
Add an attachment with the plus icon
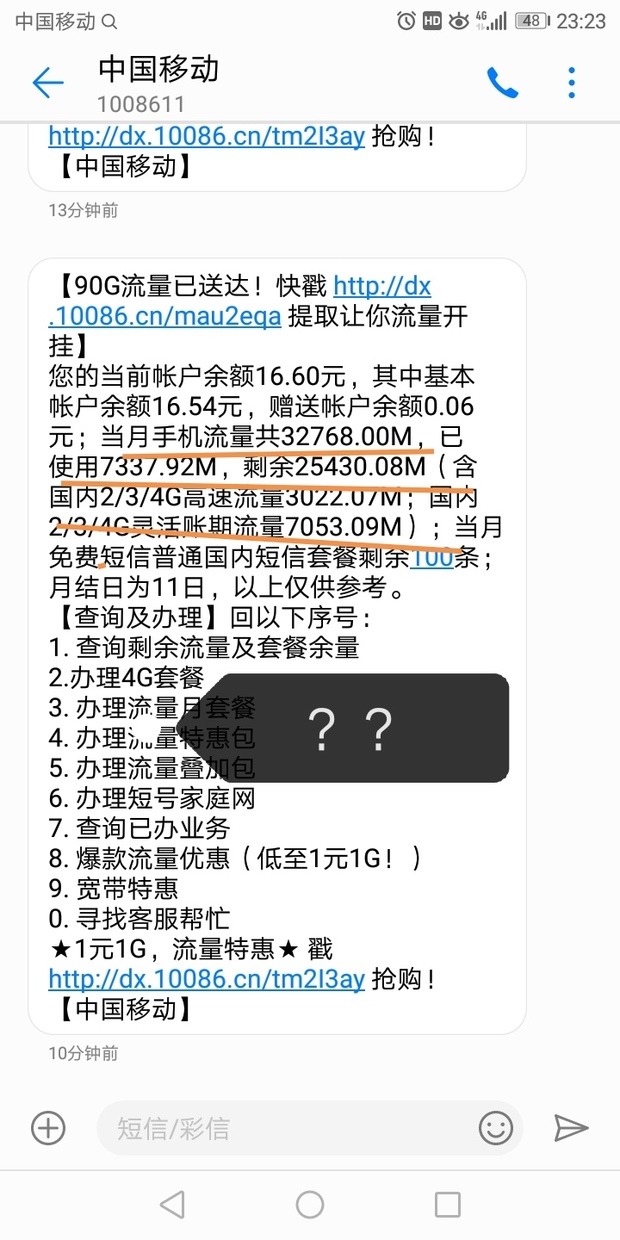coord(48,1128)
